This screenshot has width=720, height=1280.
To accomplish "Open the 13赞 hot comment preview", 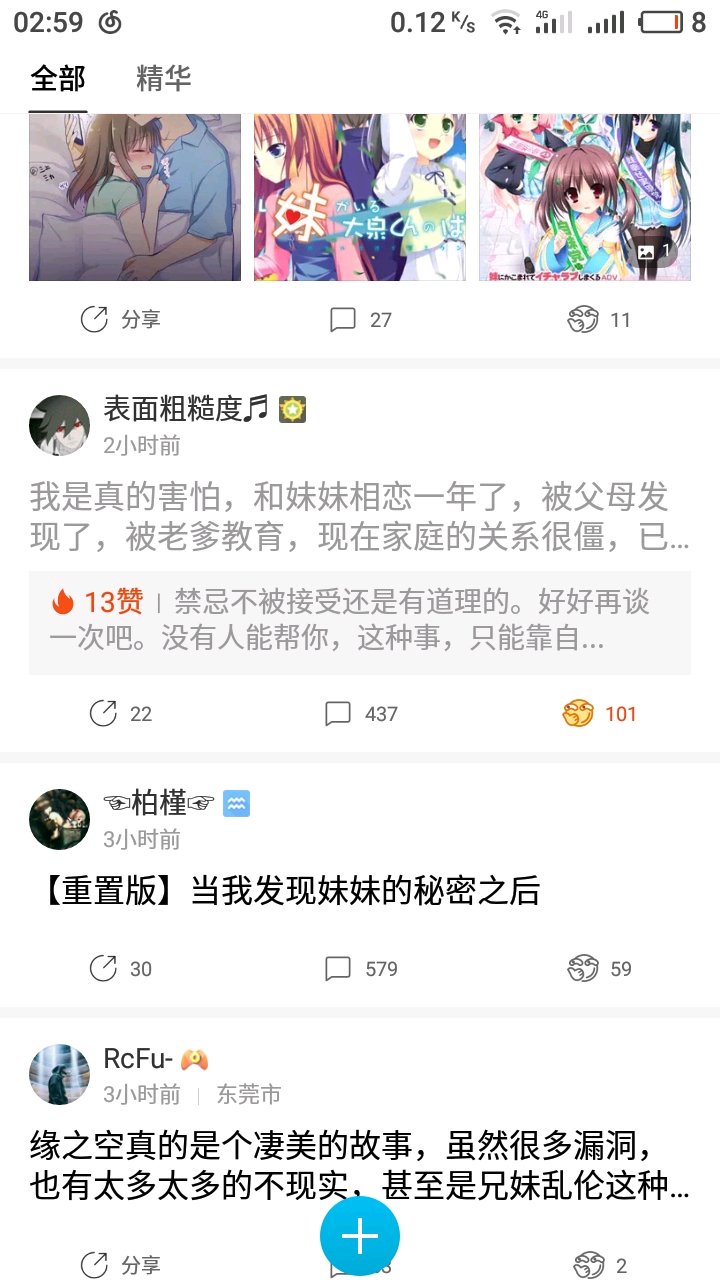I will click(359, 621).
